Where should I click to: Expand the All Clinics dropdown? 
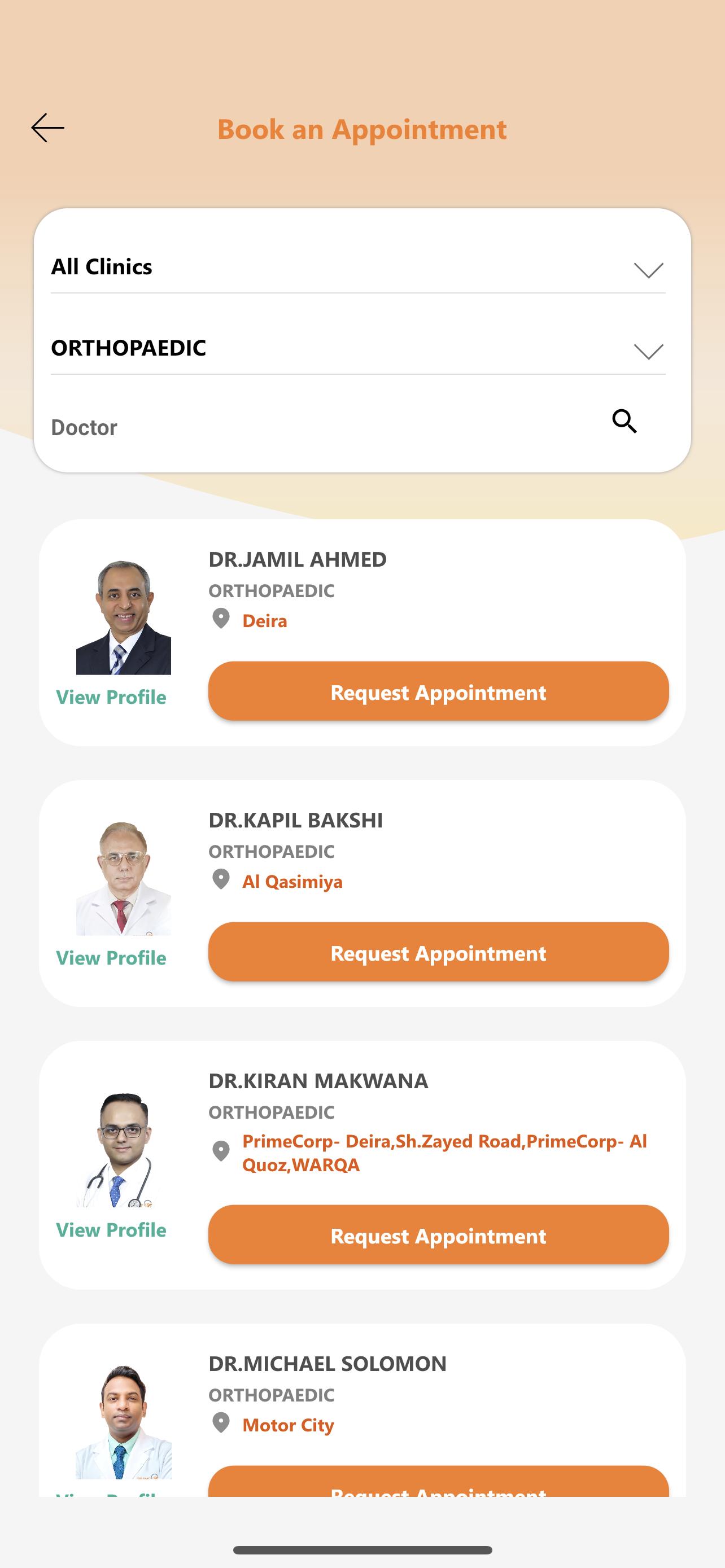(x=358, y=267)
